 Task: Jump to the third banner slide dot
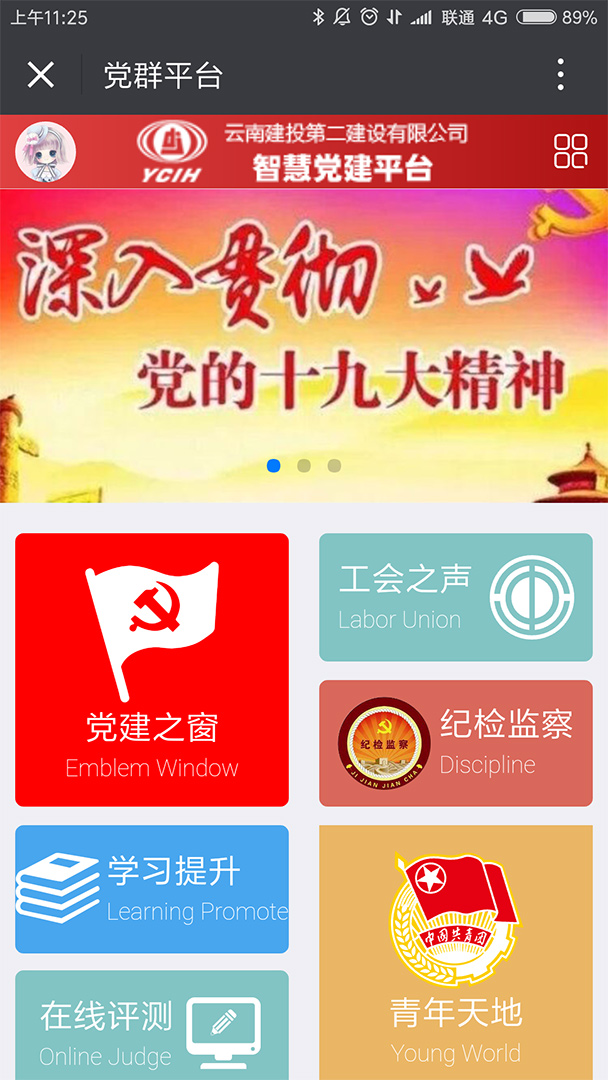334,466
